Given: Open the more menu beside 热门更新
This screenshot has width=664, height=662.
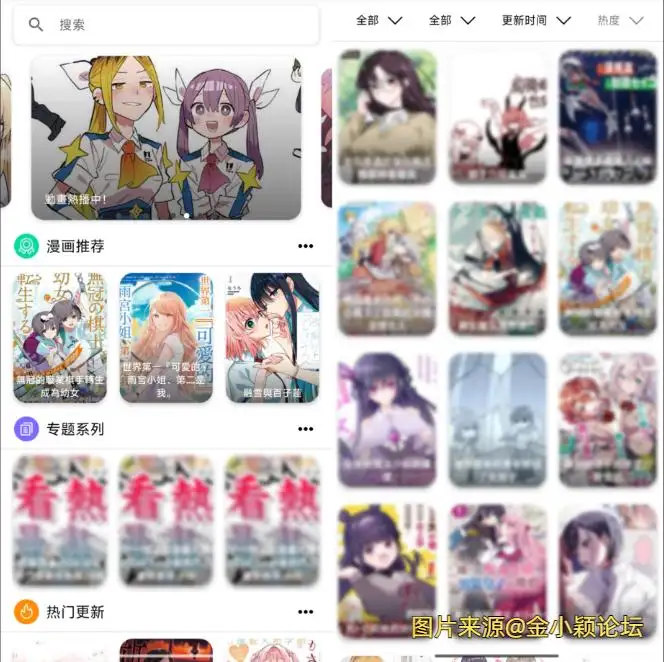Looking at the screenshot, I should (305, 611).
